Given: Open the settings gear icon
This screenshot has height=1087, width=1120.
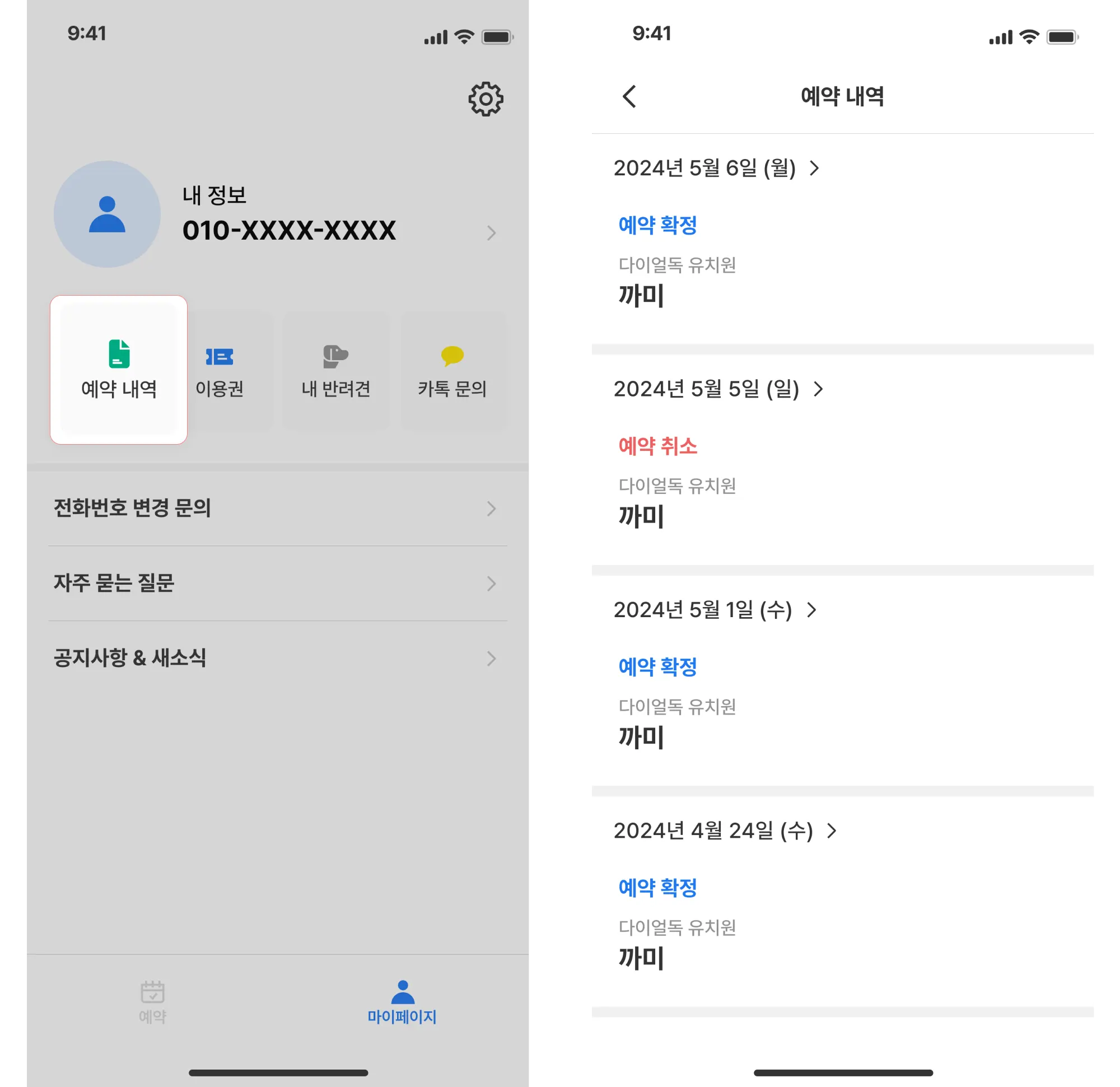Looking at the screenshot, I should click(485, 100).
